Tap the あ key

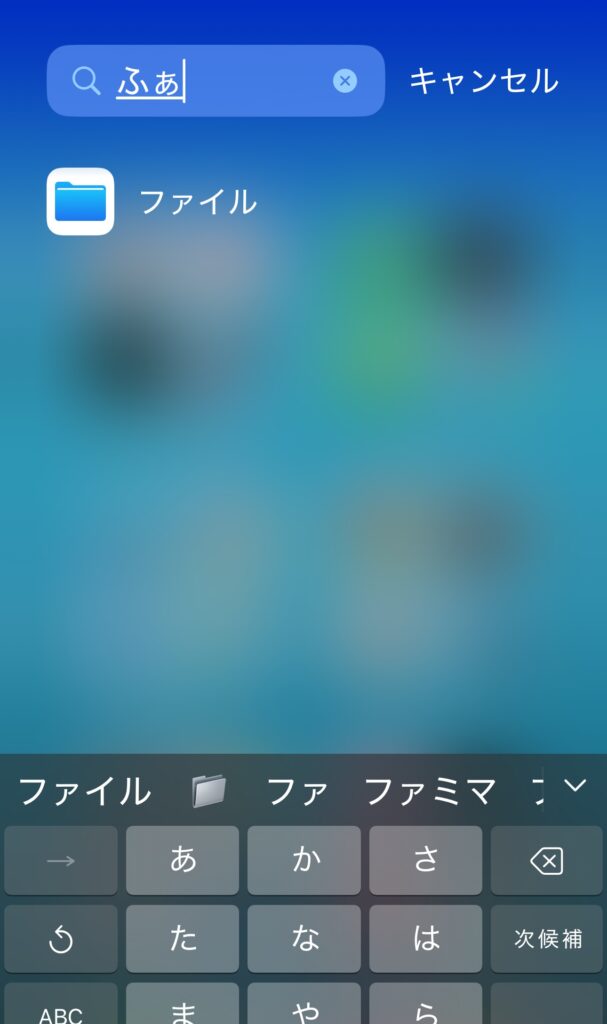[183, 860]
